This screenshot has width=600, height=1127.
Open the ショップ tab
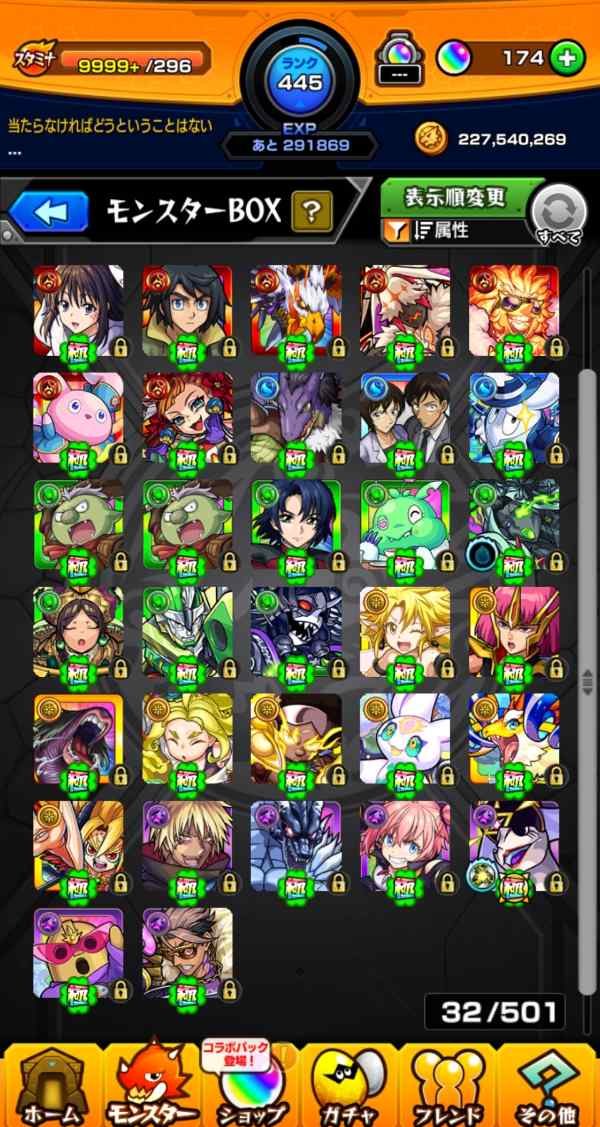click(250, 1085)
